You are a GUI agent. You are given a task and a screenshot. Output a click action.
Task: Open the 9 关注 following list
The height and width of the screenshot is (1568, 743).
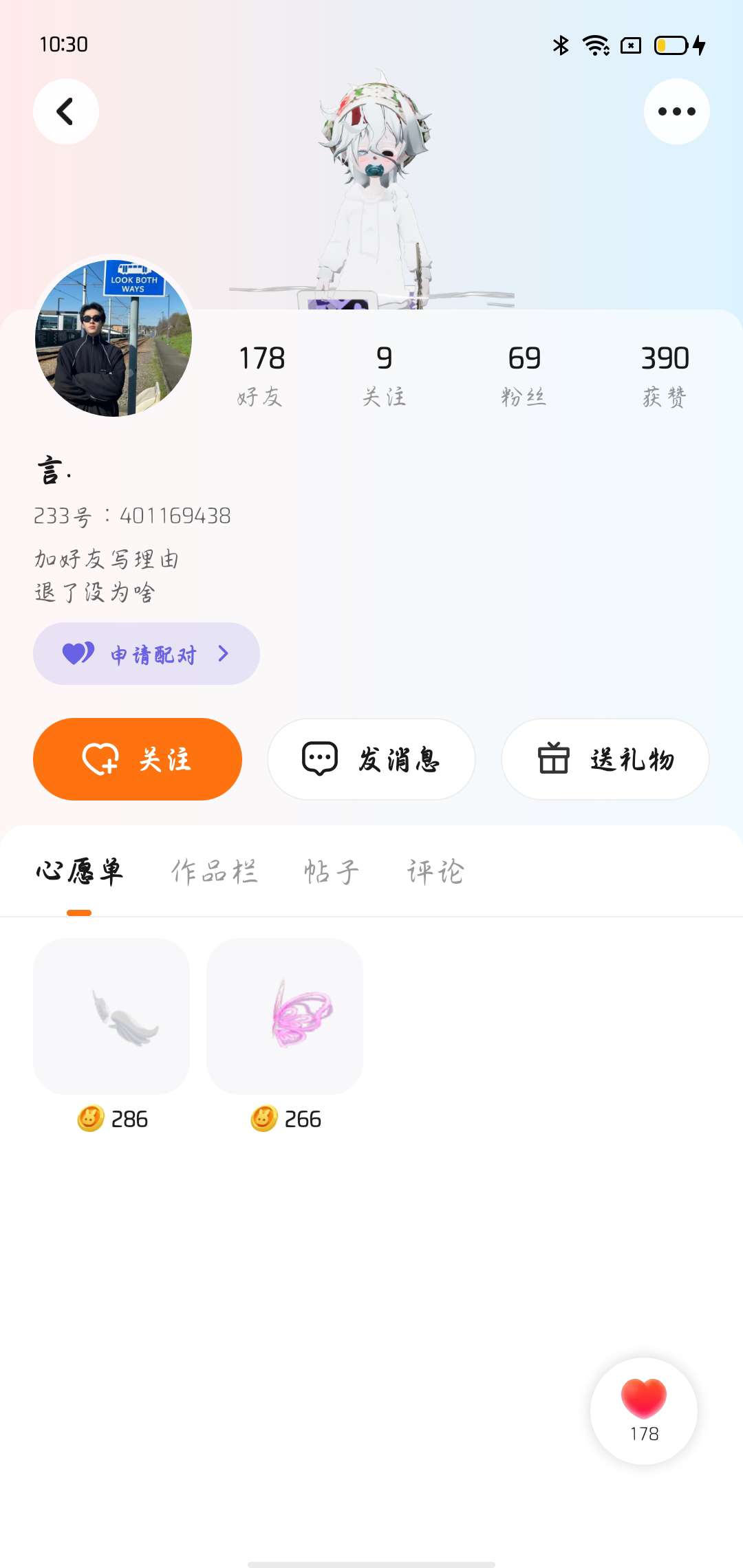tap(384, 375)
